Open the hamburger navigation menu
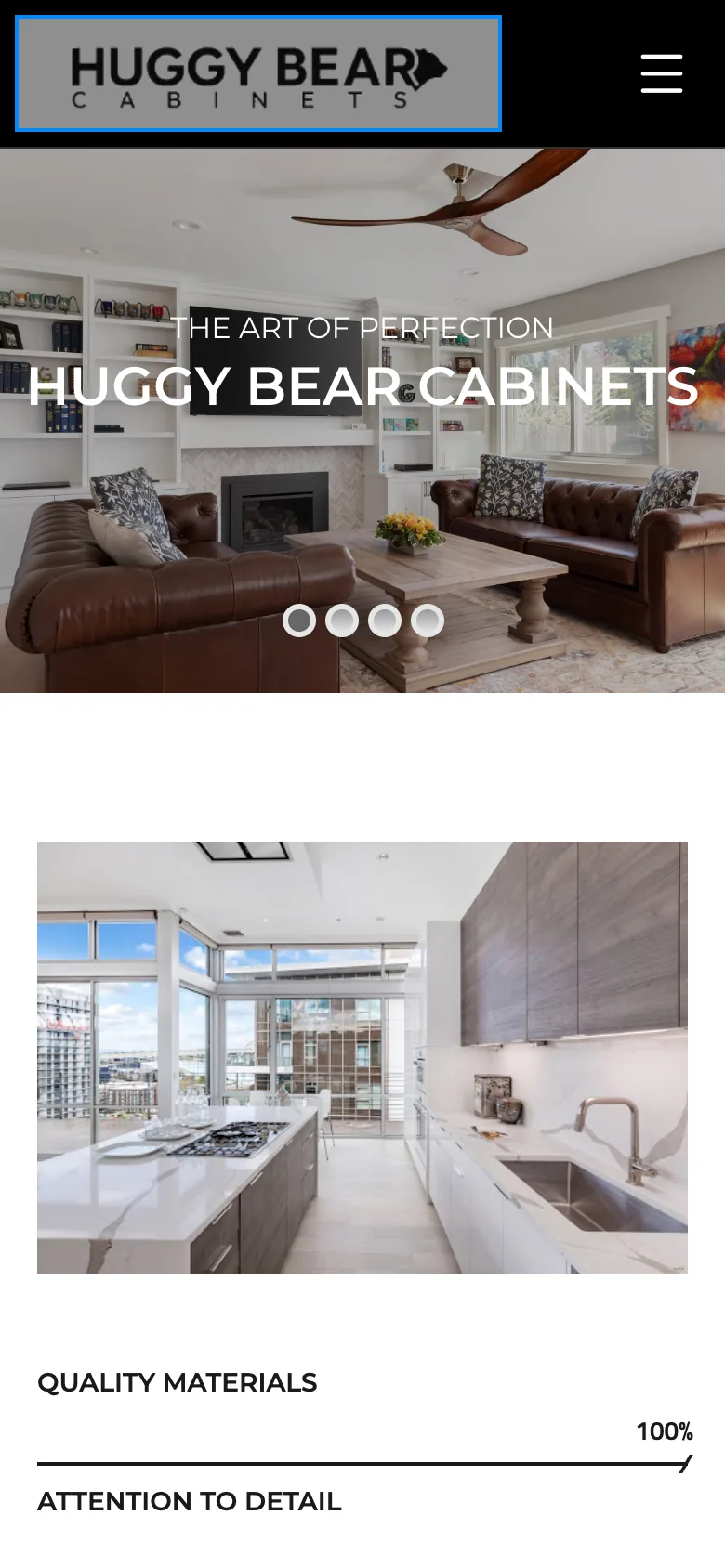Screen dimensions: 725x1568 pos(662,73)
